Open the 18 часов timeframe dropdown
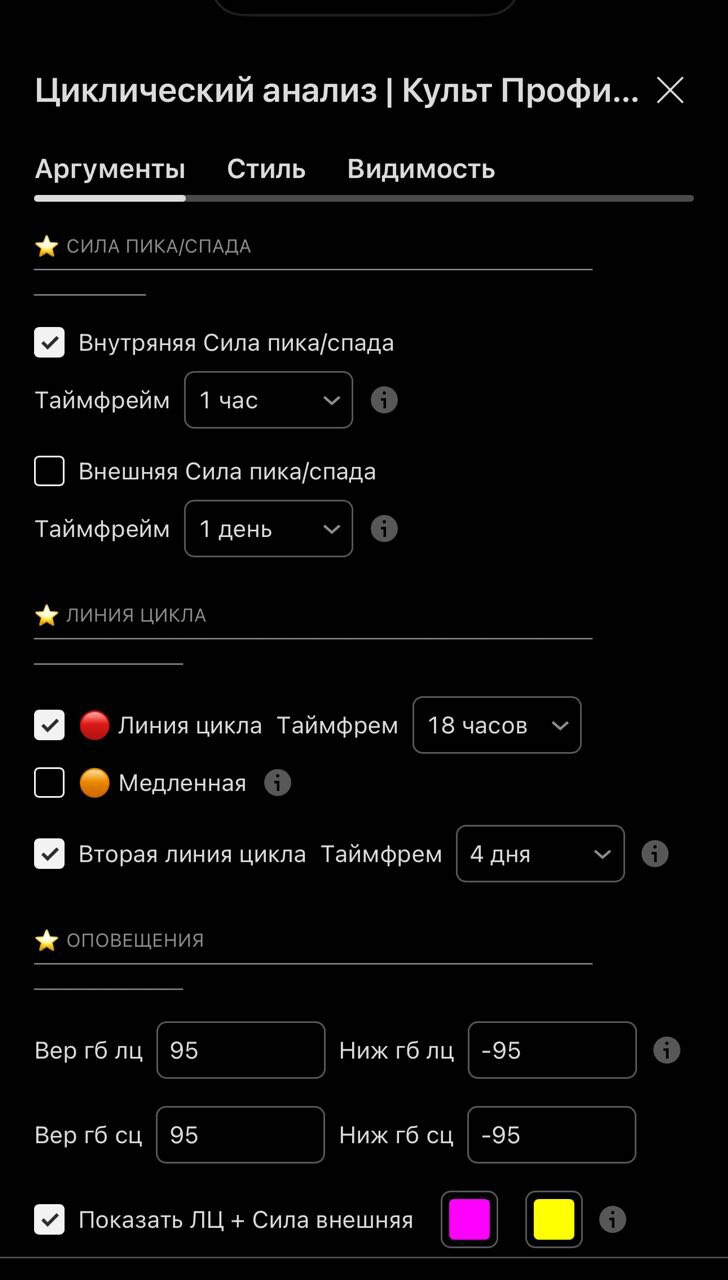 coord(496,725)
